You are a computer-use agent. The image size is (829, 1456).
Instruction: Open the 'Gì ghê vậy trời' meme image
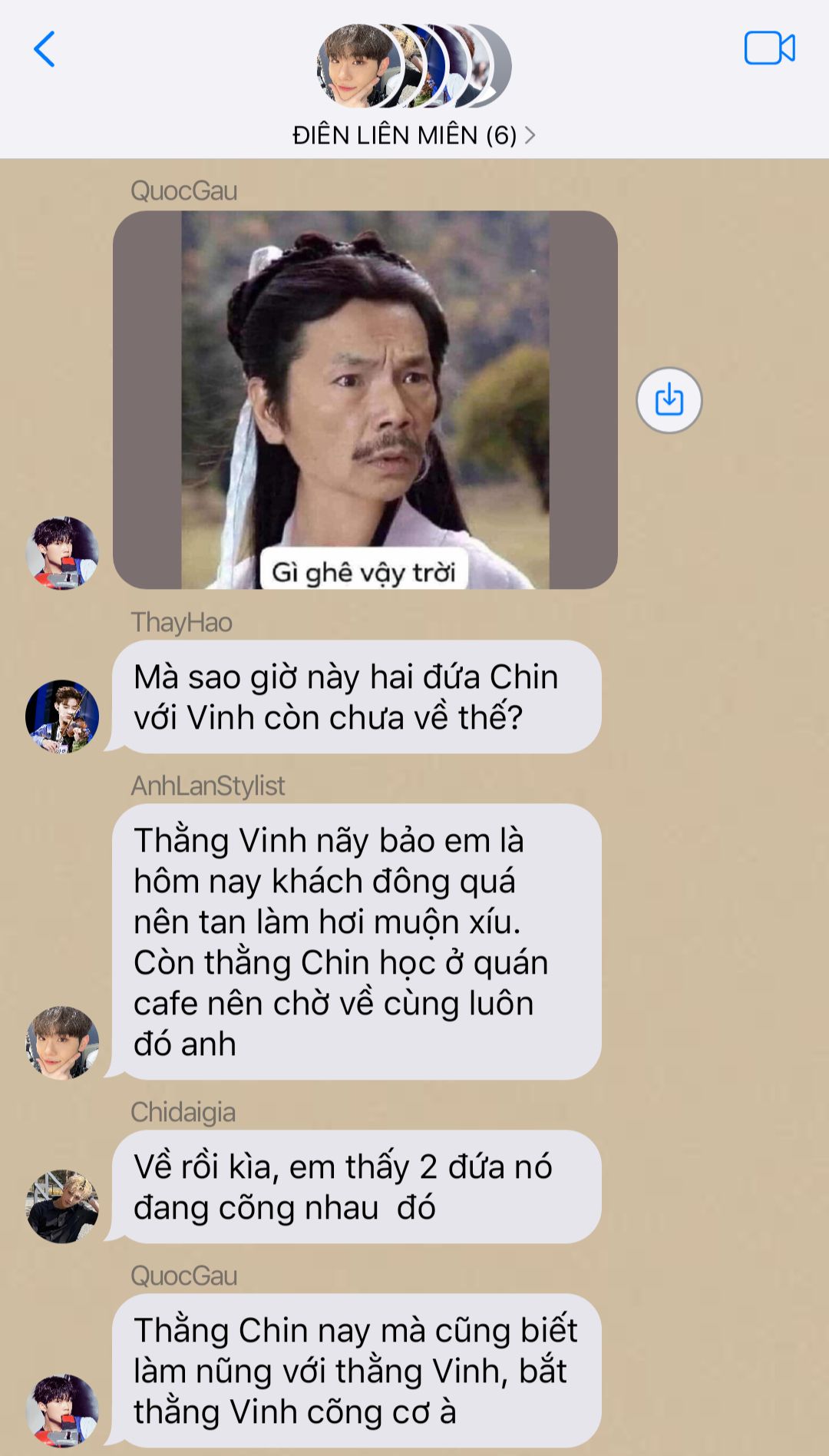pos(365,399)
